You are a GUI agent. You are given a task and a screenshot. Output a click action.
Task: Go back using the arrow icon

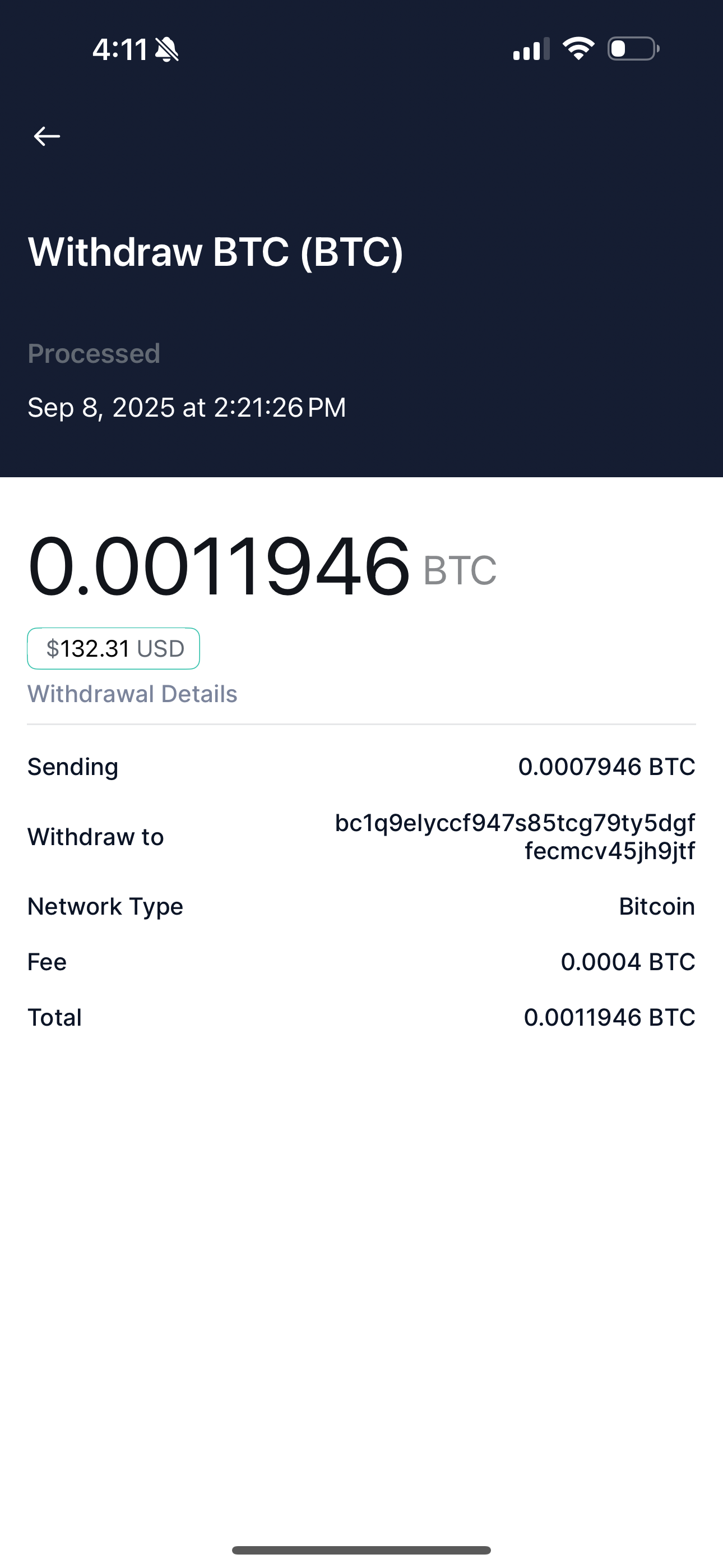(47, 136)
